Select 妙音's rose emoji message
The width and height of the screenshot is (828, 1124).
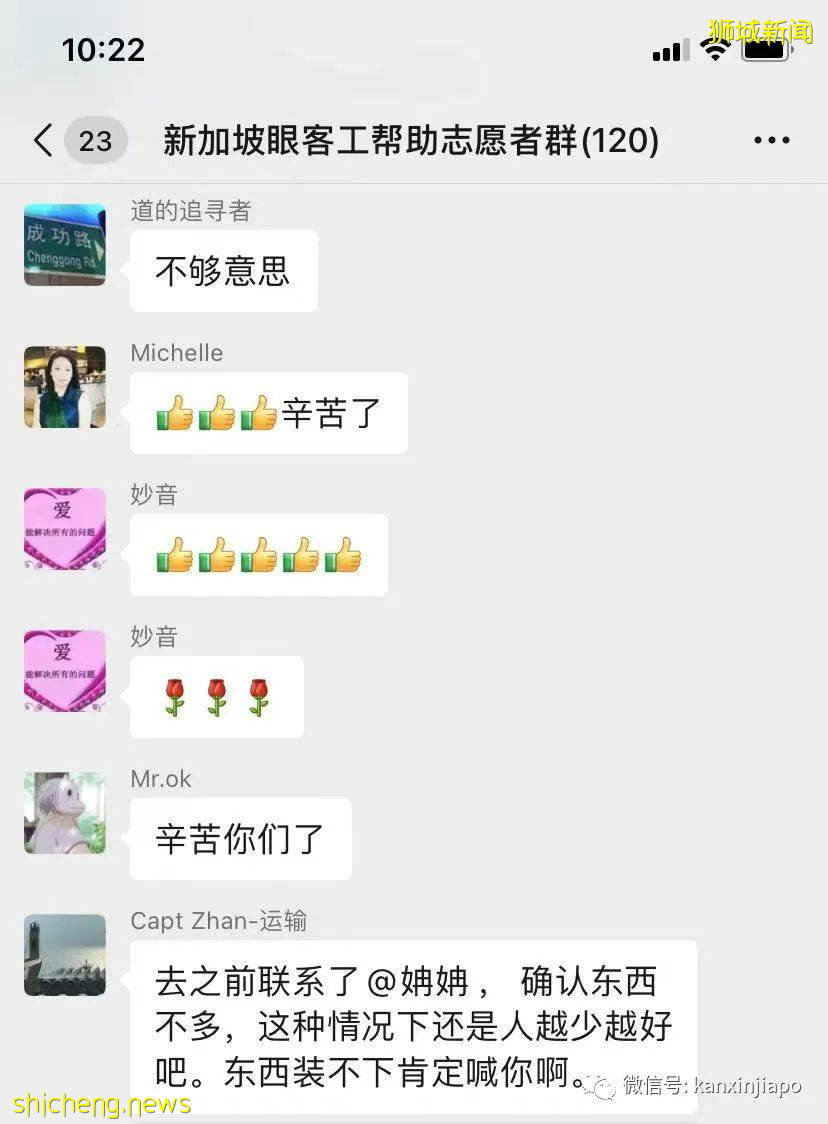pos(216,697)
